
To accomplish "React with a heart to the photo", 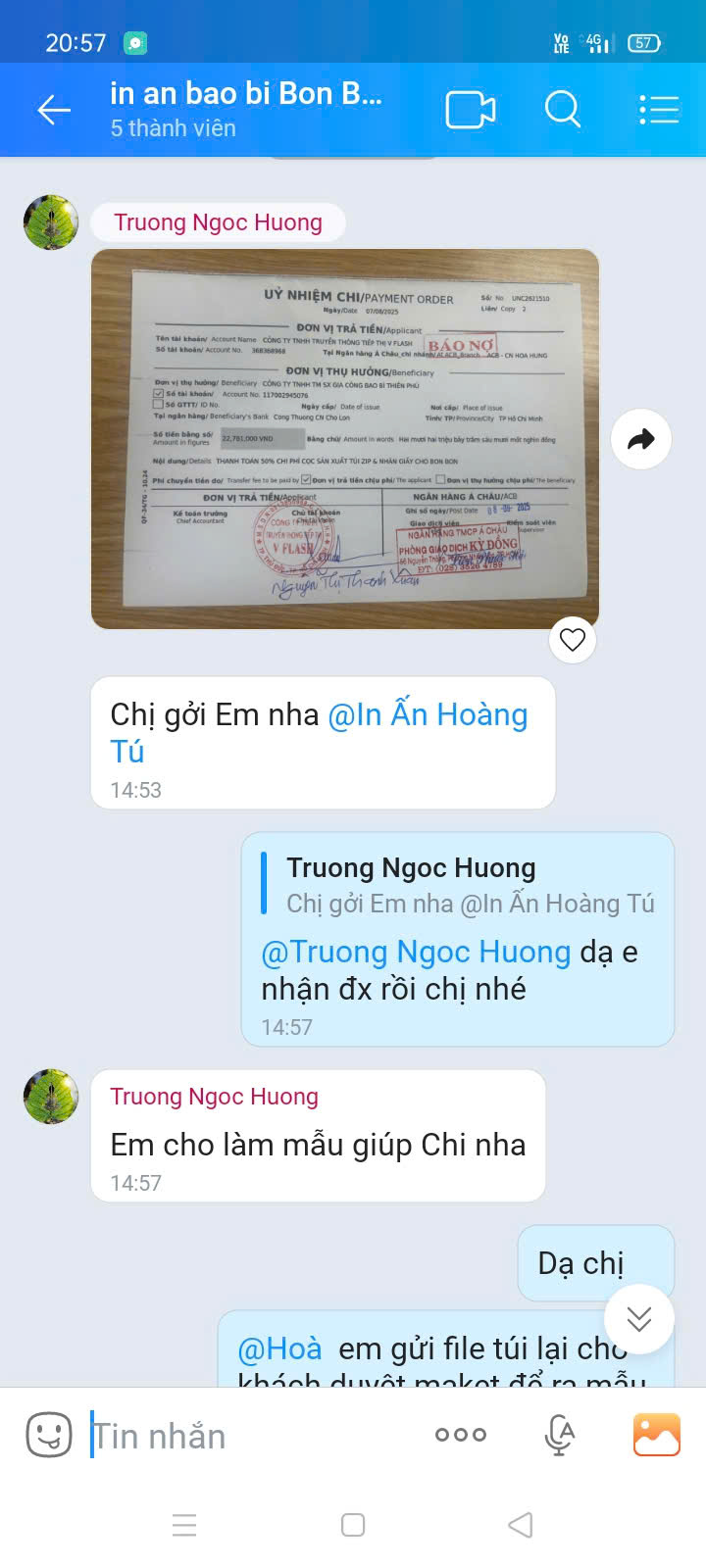I will coord(573,640).
